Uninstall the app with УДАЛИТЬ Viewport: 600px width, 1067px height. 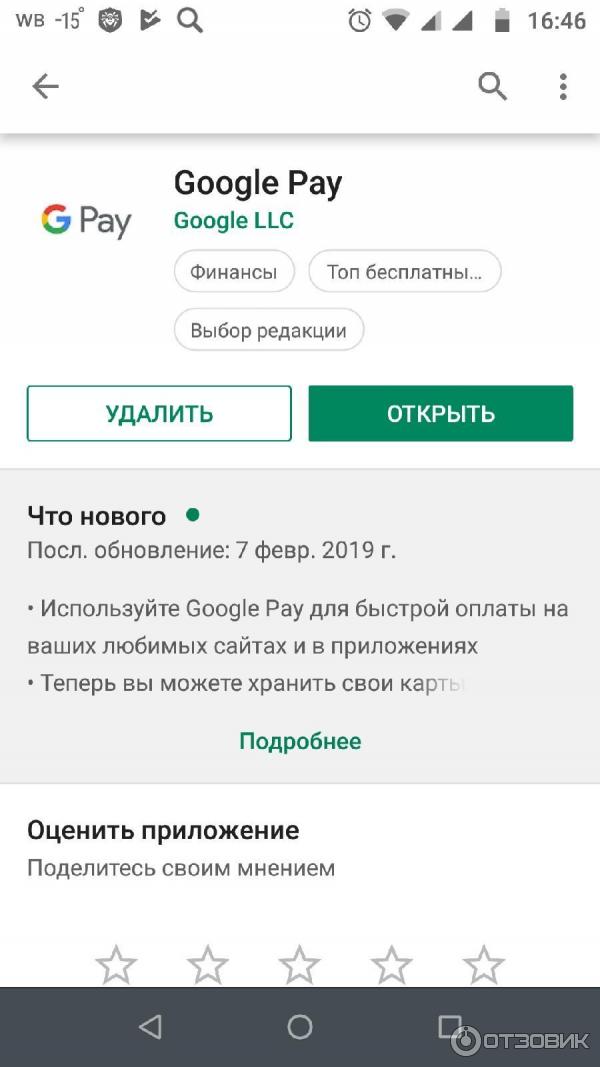159,413
